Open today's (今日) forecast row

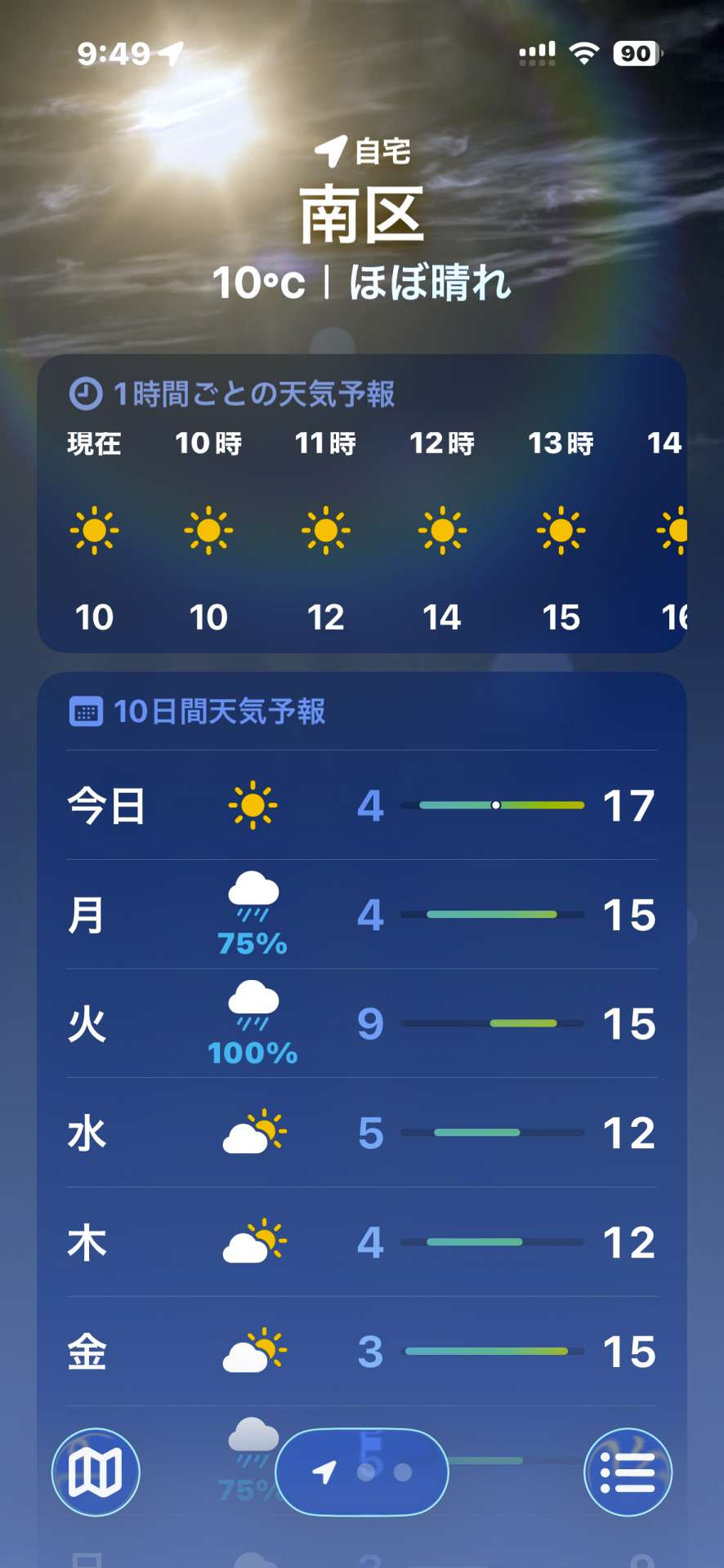(361, 806)
